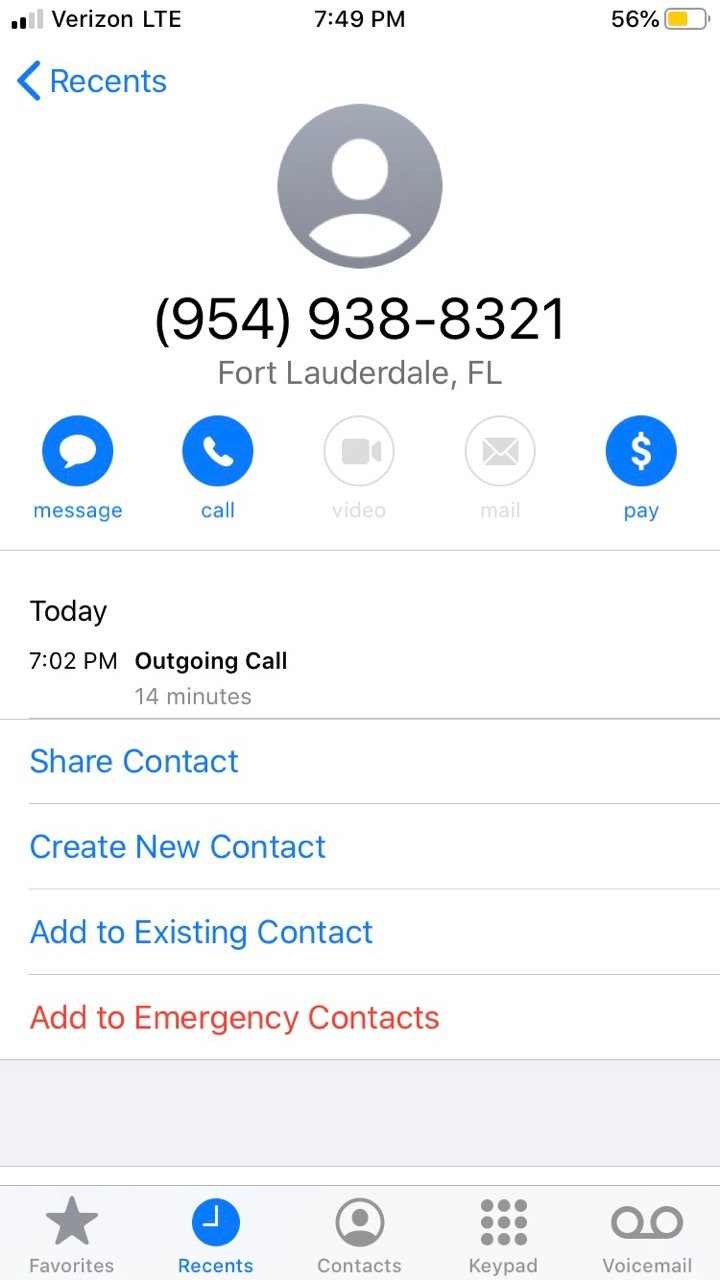Go to the Voicemail tab

[x=647, y=1235]
